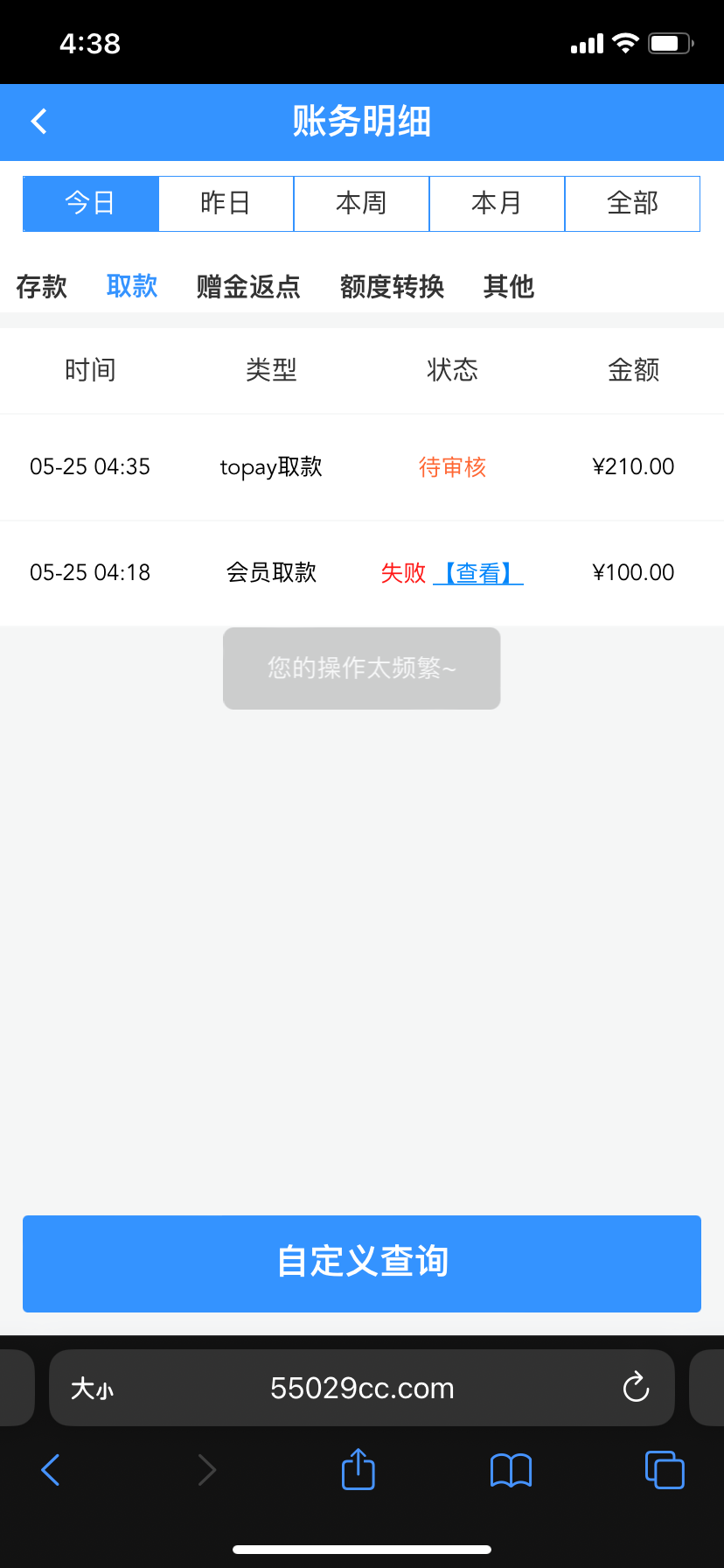View details of the failed 会员取款 record
Image resolution: width=724 pixels, height=1568 pixels.
[477, 572]
